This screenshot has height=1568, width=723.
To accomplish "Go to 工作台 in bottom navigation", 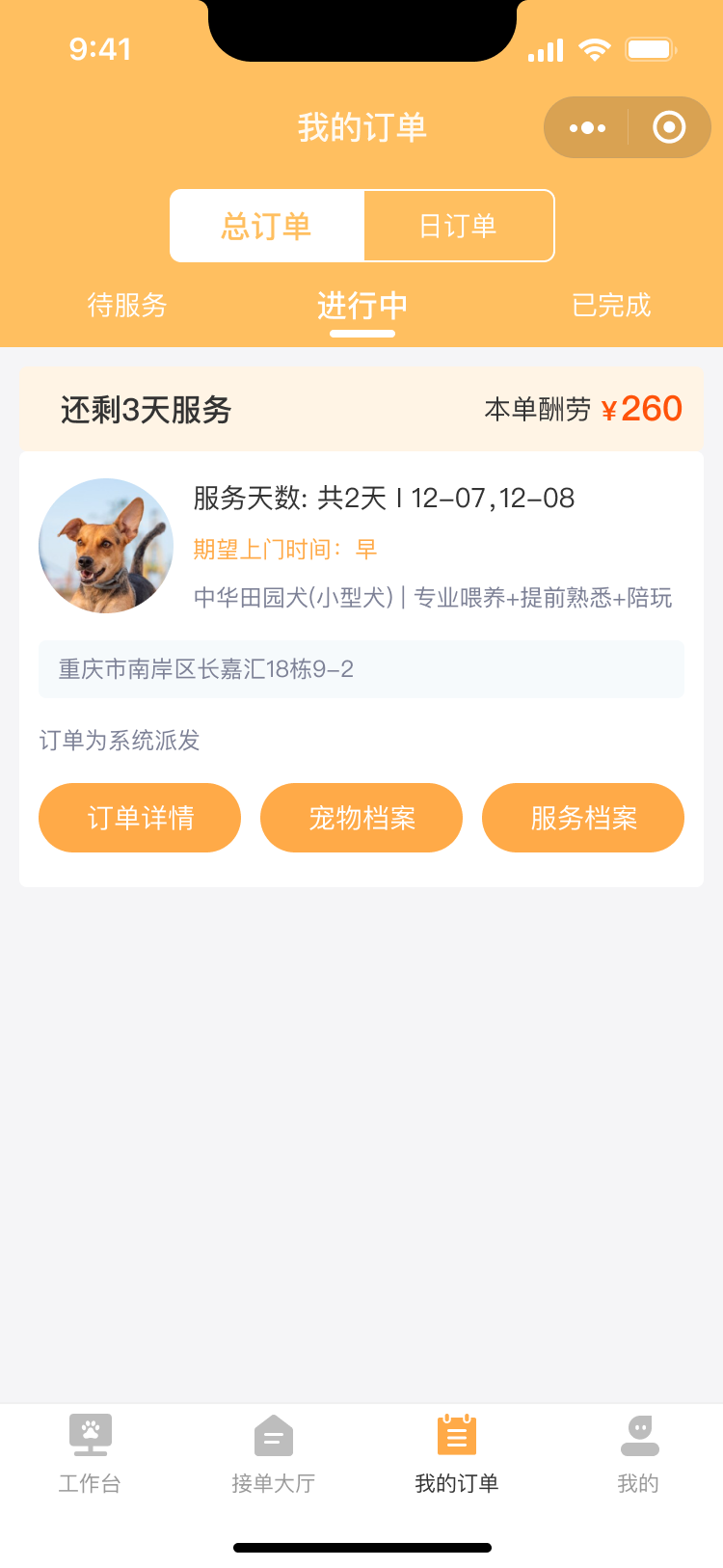I will (x=90, y=1454).
